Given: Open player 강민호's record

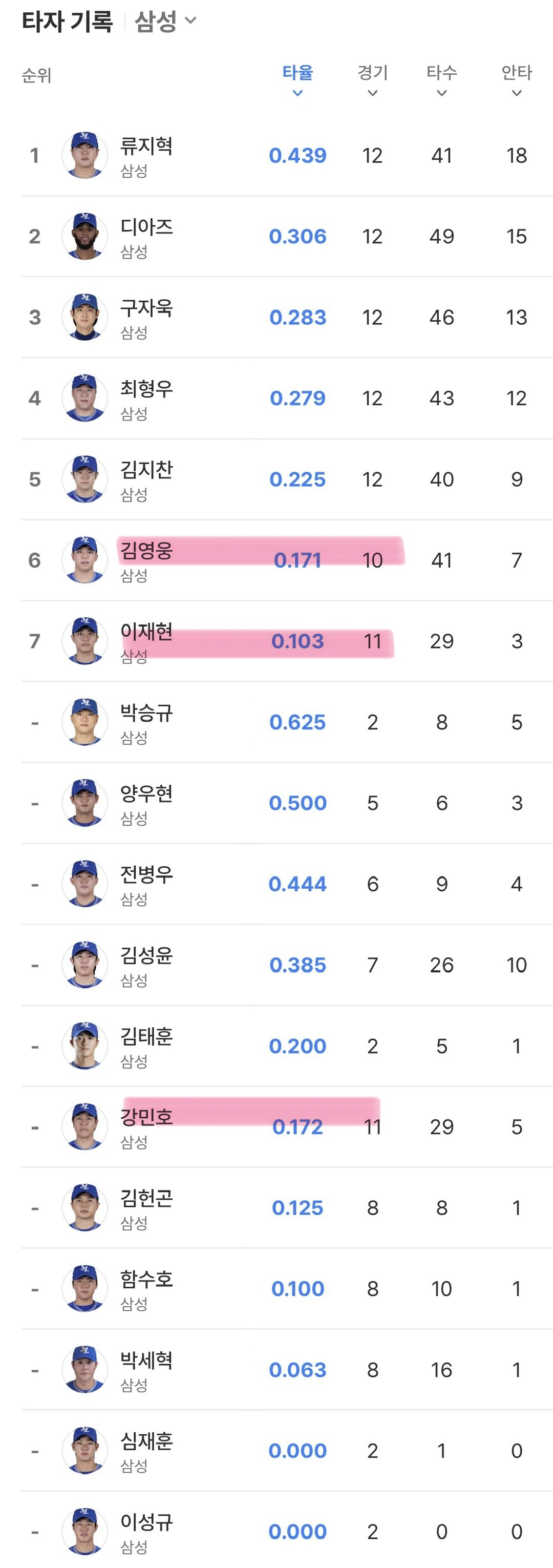Looking at the screenshot, I should (x=287, y=1127).
